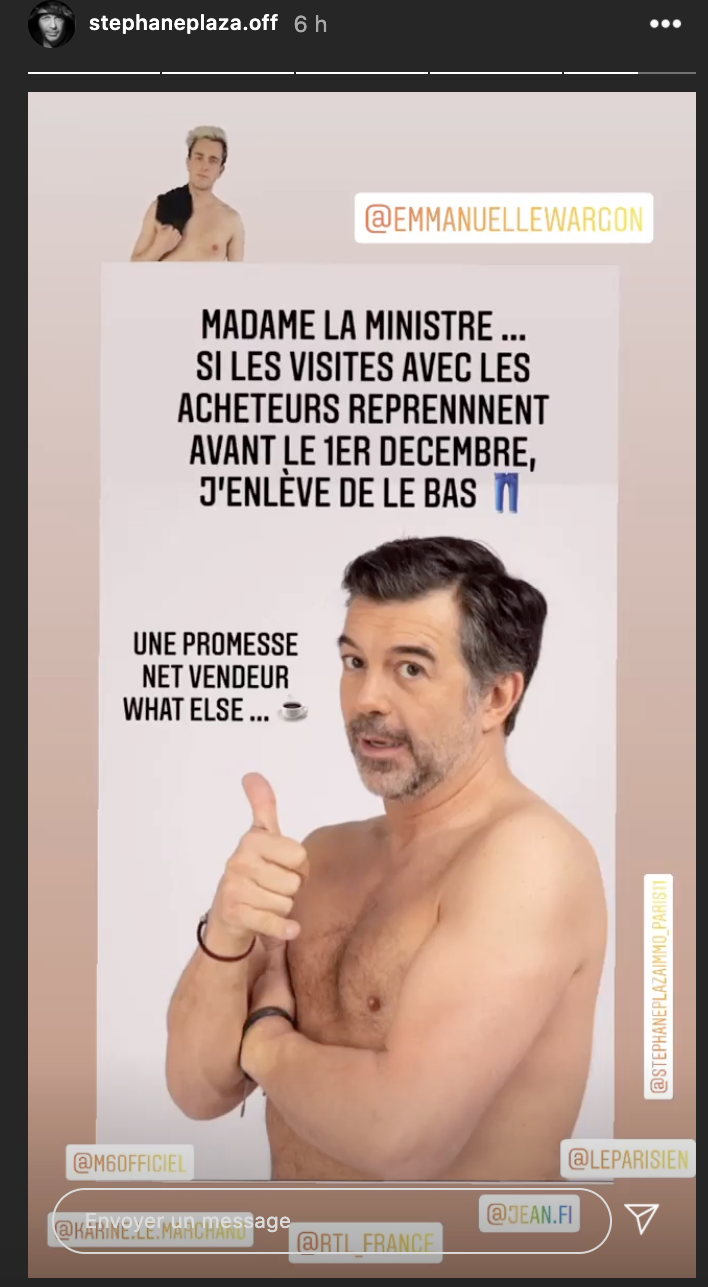Open the @leparisien mention sticker

point(628,1159)
